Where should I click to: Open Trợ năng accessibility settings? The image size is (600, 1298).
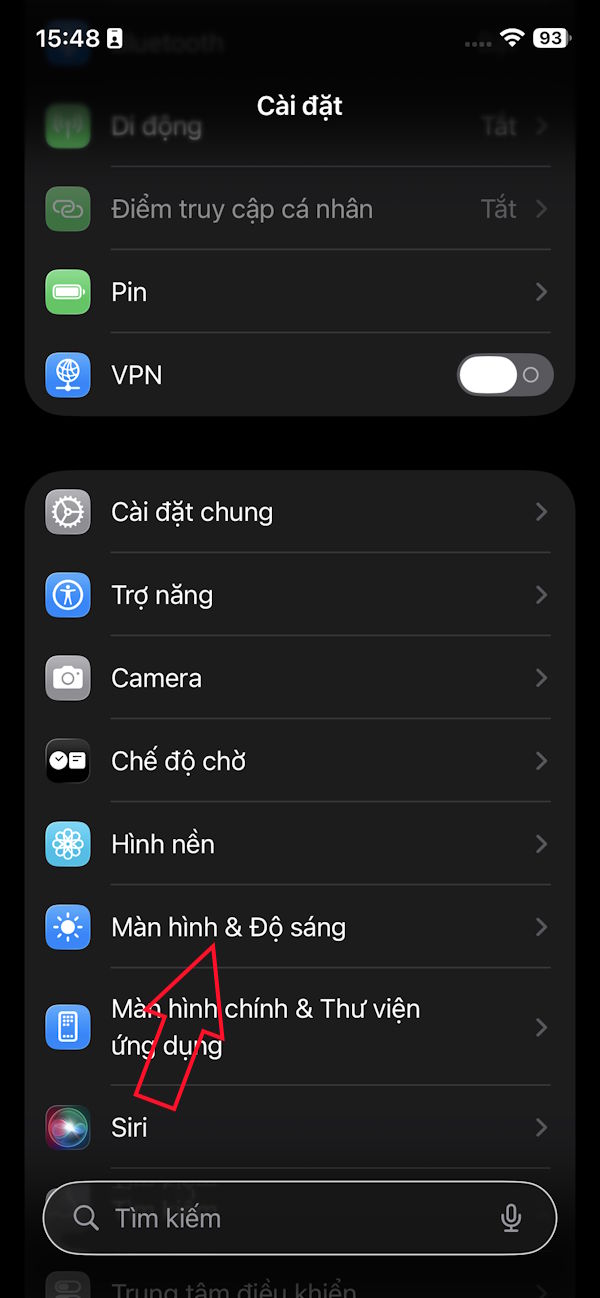coord(300,595)
